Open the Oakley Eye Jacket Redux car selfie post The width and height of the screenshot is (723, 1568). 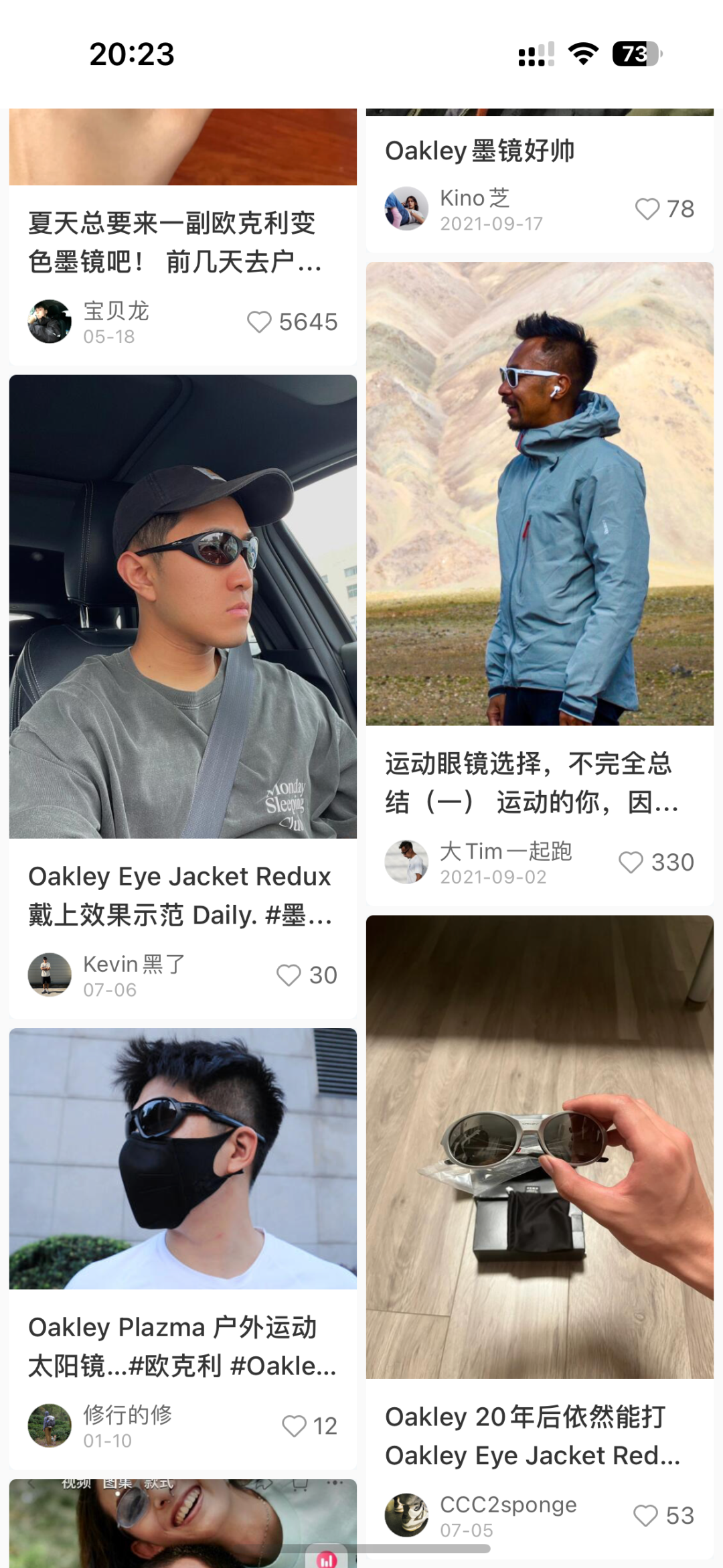pyautogui.click(x=183, y=606)
